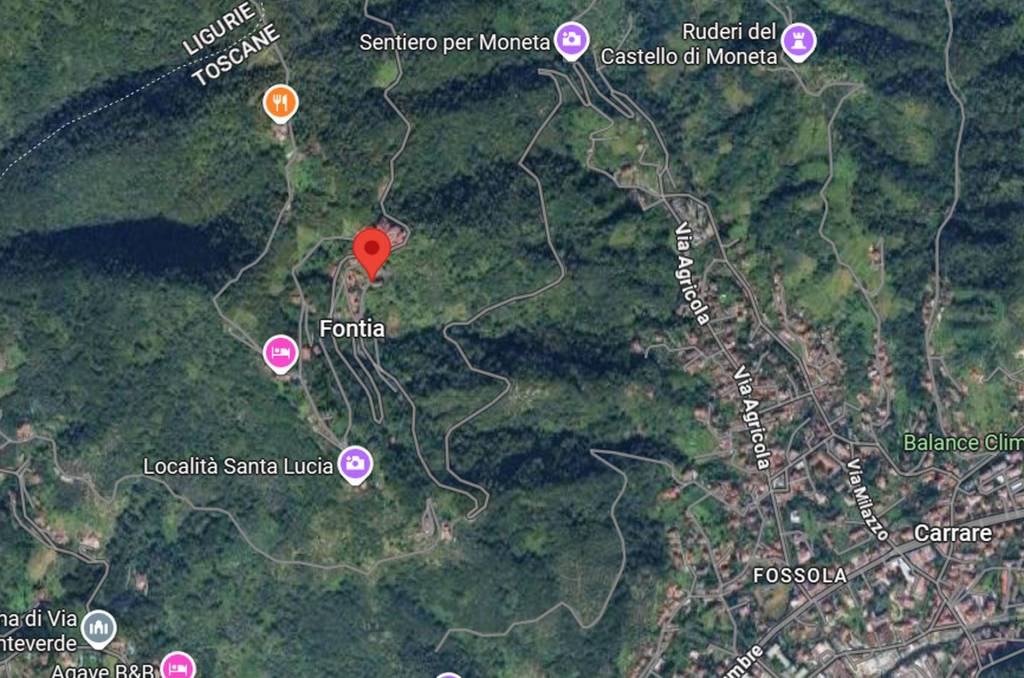1024x678 pixels.
Task: Tap the orange restaurant marker
Action: pyautogui.click(x=281, y=101)
